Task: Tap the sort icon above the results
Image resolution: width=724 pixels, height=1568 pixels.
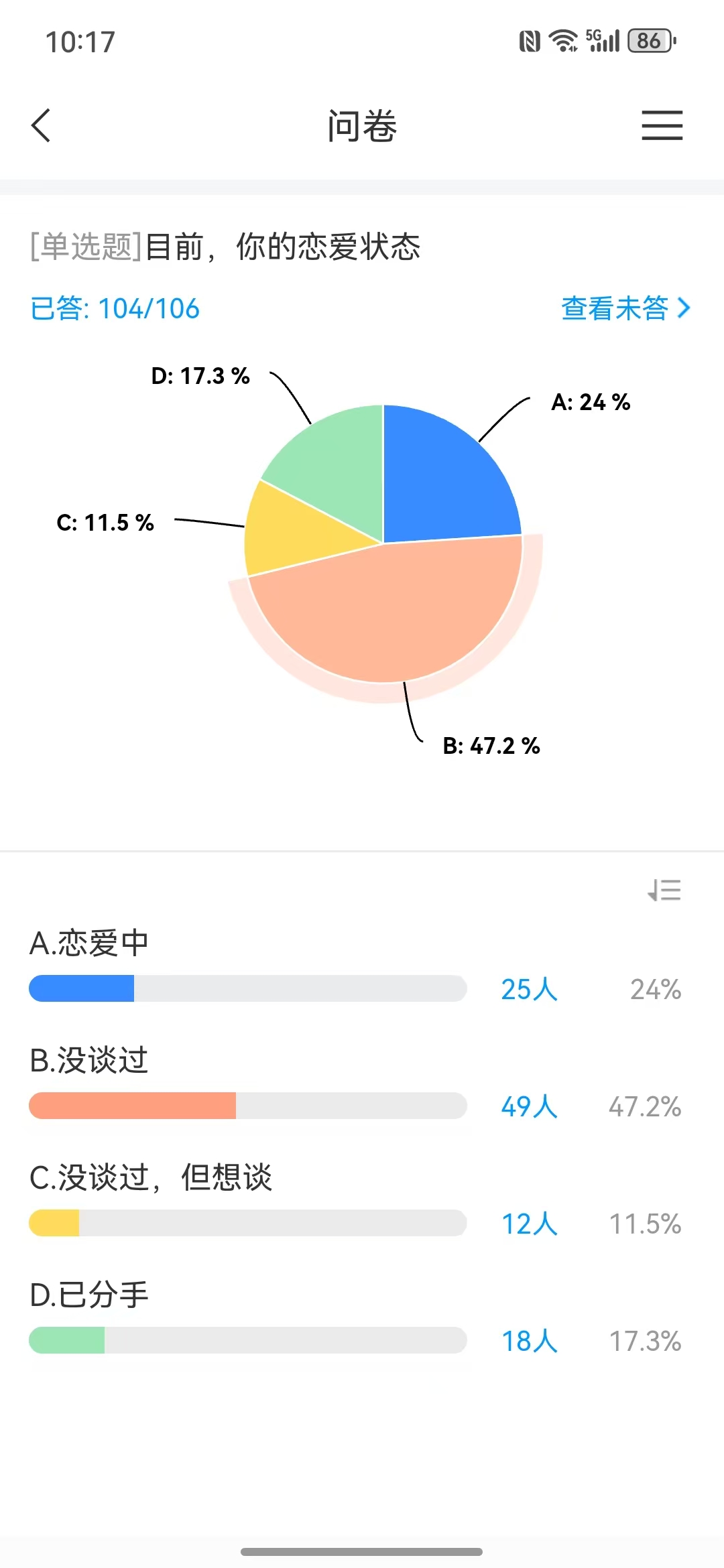Action: tap(664, 890)
